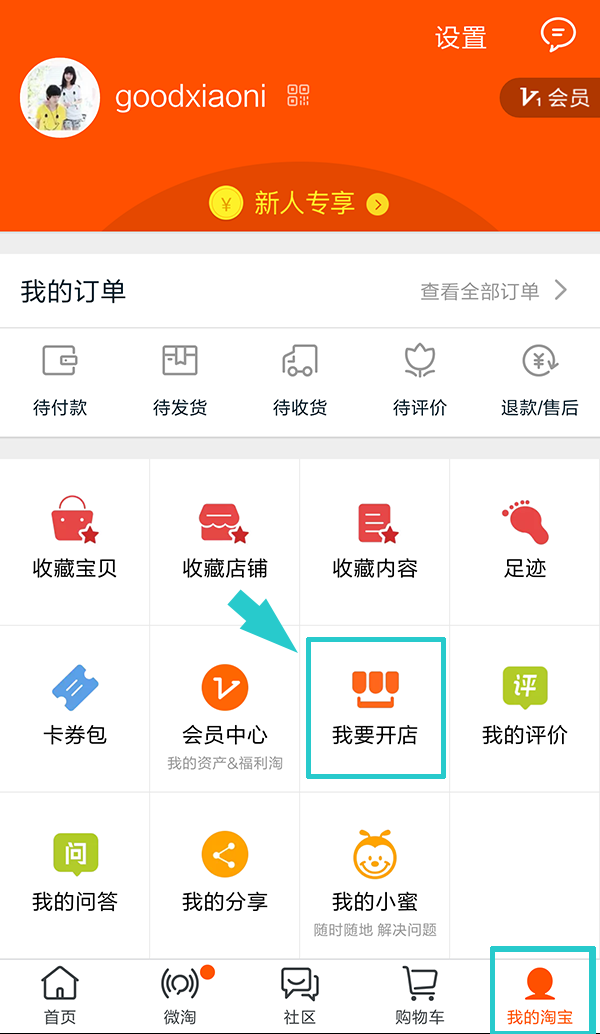Open 收藏宝贝 favorites
This screenshot has width=600, height=1034.
pos(75,542)
